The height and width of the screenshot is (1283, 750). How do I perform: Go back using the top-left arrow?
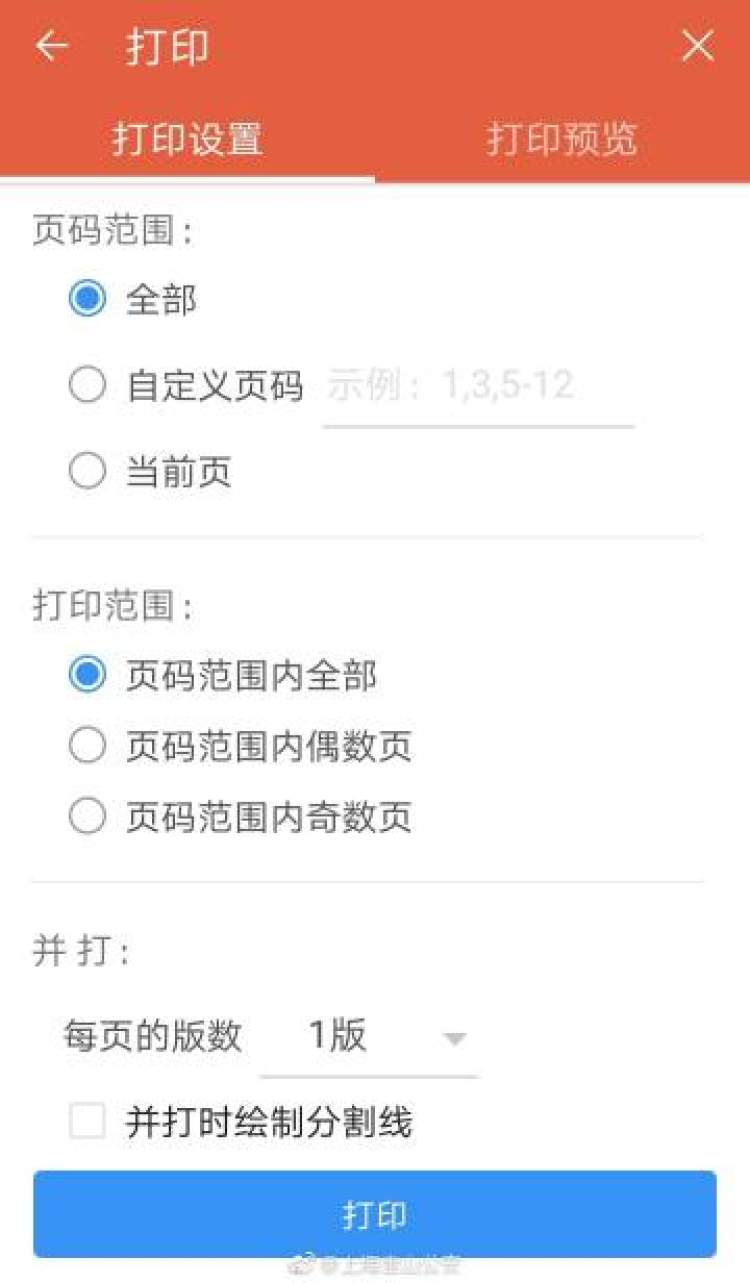[x=51, y=46]
